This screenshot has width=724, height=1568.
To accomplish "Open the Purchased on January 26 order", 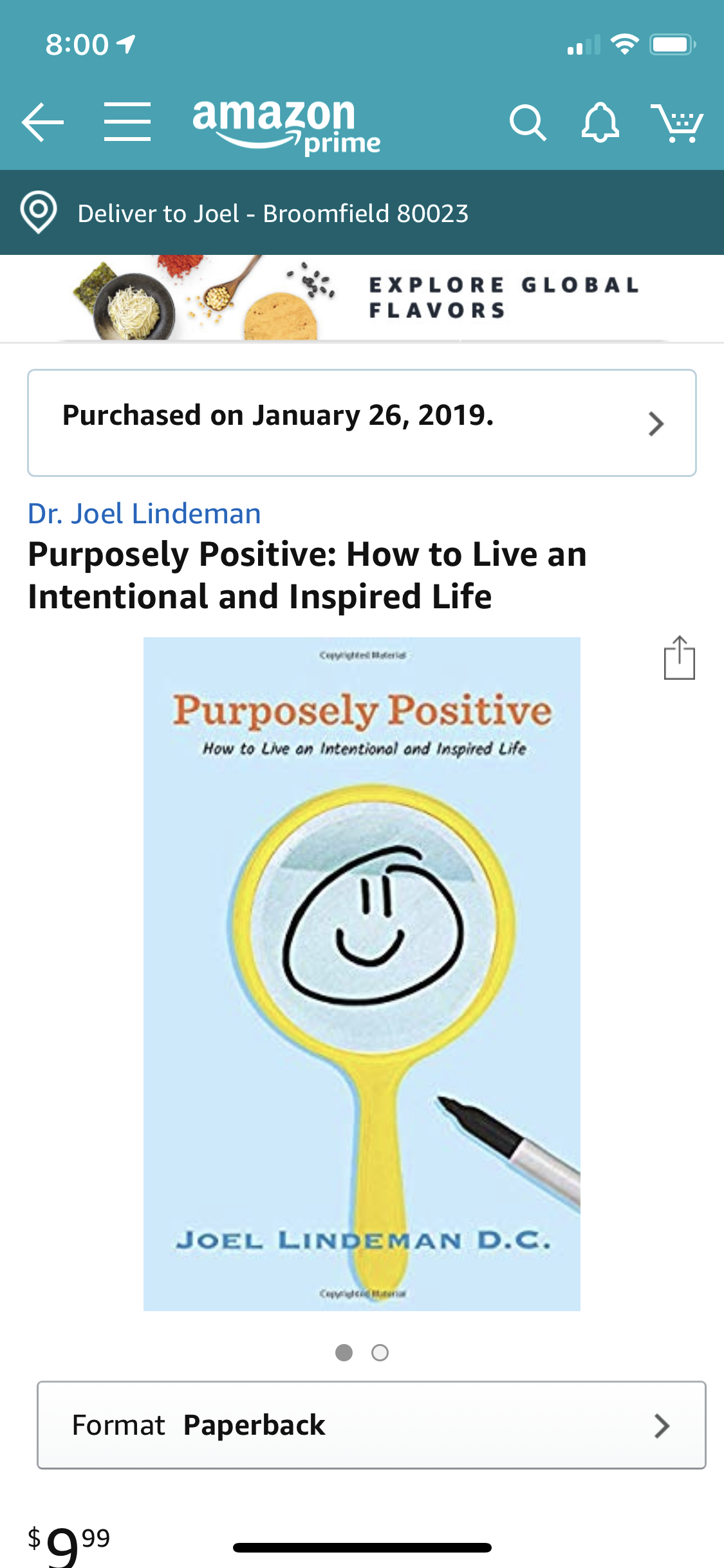I will point(362,423).
